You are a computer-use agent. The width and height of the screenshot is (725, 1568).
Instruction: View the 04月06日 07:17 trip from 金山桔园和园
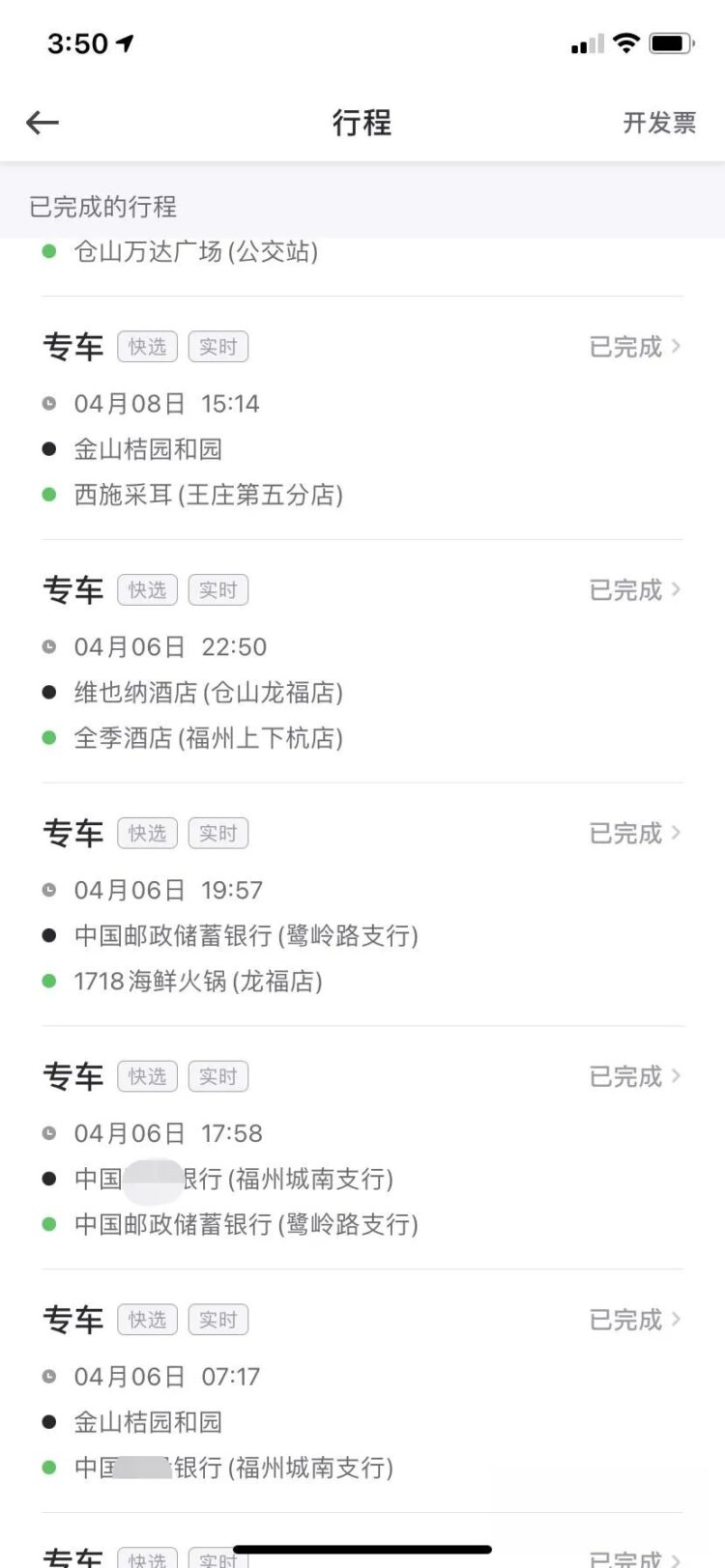pos(362,1392)
